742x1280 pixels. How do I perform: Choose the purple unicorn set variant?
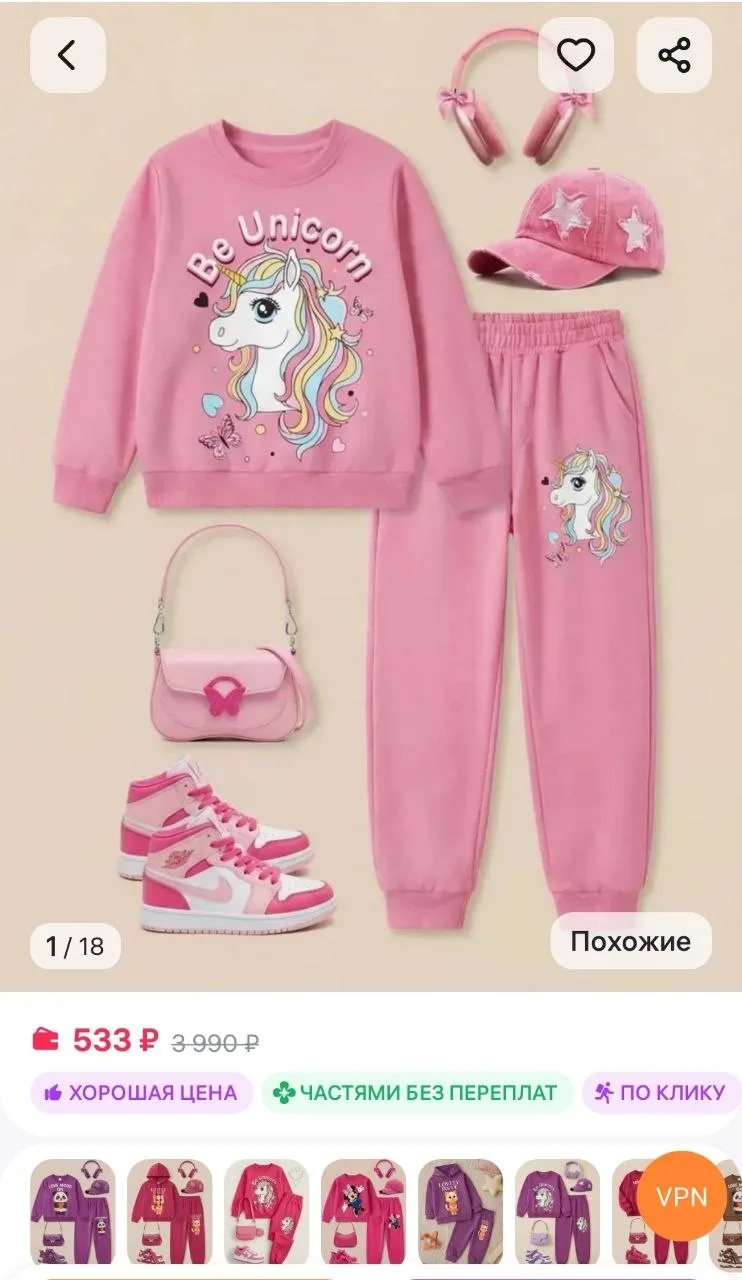(557, 1212)
